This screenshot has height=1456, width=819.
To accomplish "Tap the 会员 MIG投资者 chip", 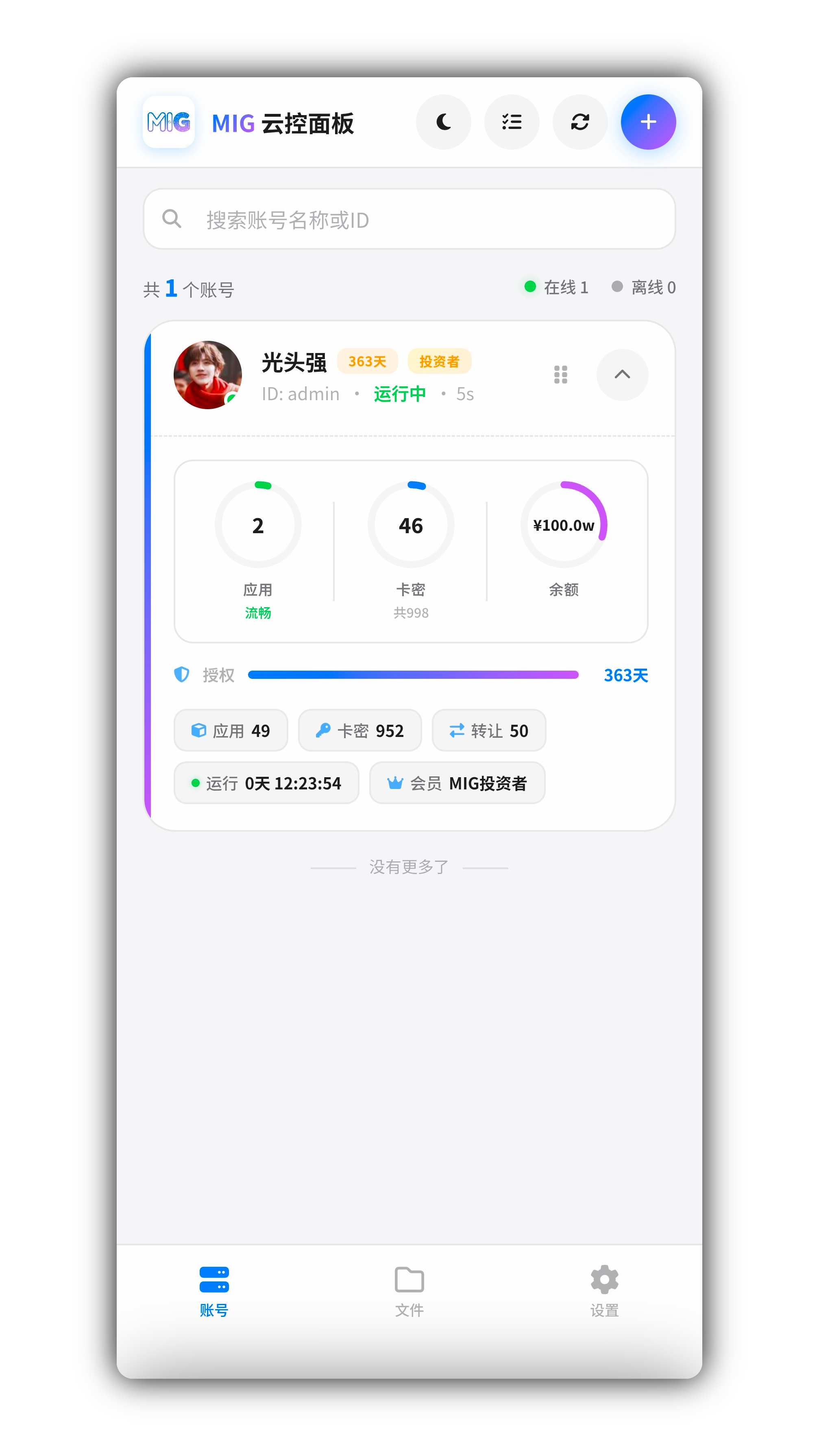I will coord(457,783).
